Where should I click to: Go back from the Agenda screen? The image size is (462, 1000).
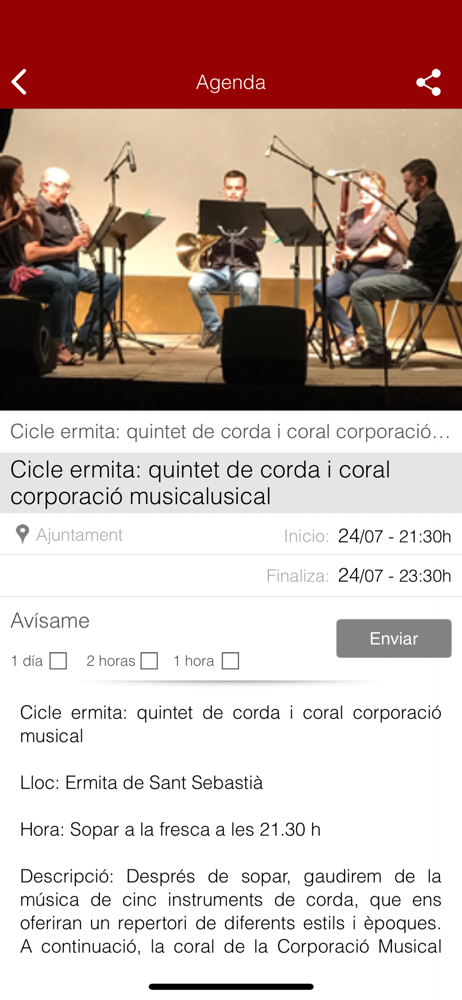[x=19, y=82]
